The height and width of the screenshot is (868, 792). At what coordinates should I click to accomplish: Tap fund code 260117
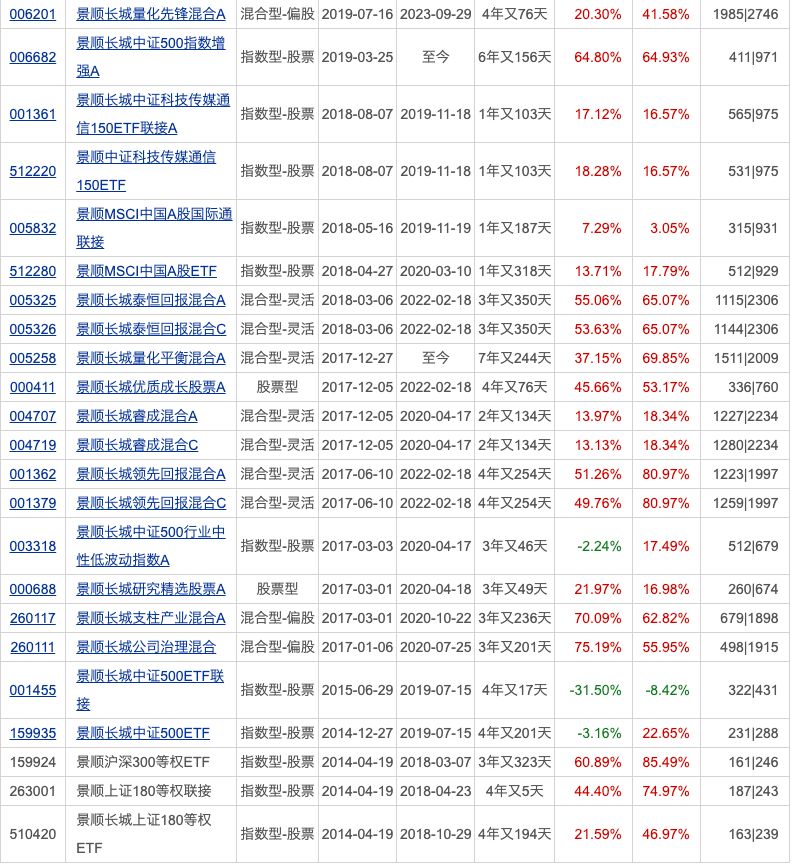[x=32, y=618]
